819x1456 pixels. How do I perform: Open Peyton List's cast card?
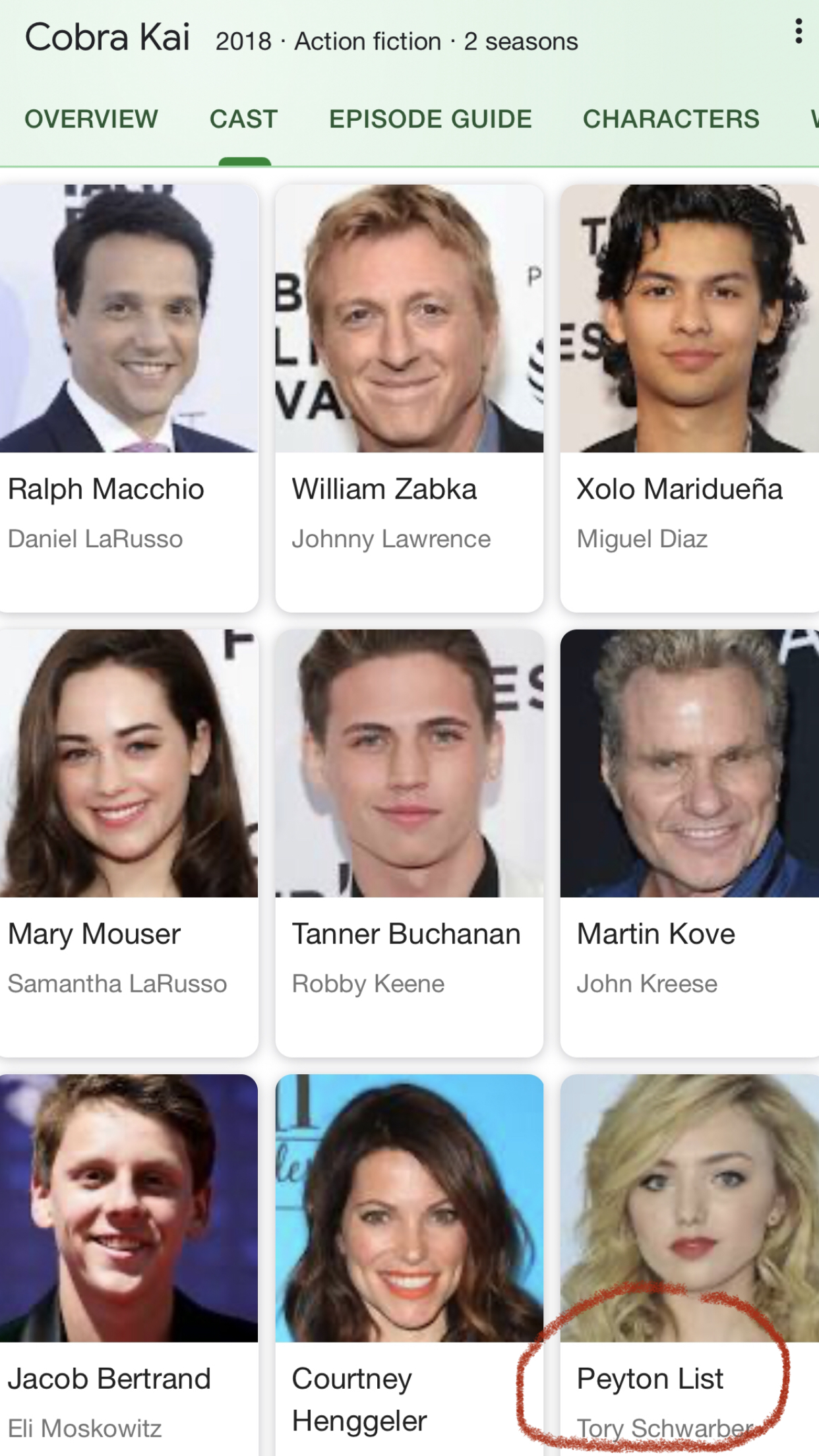point(690,1265)
